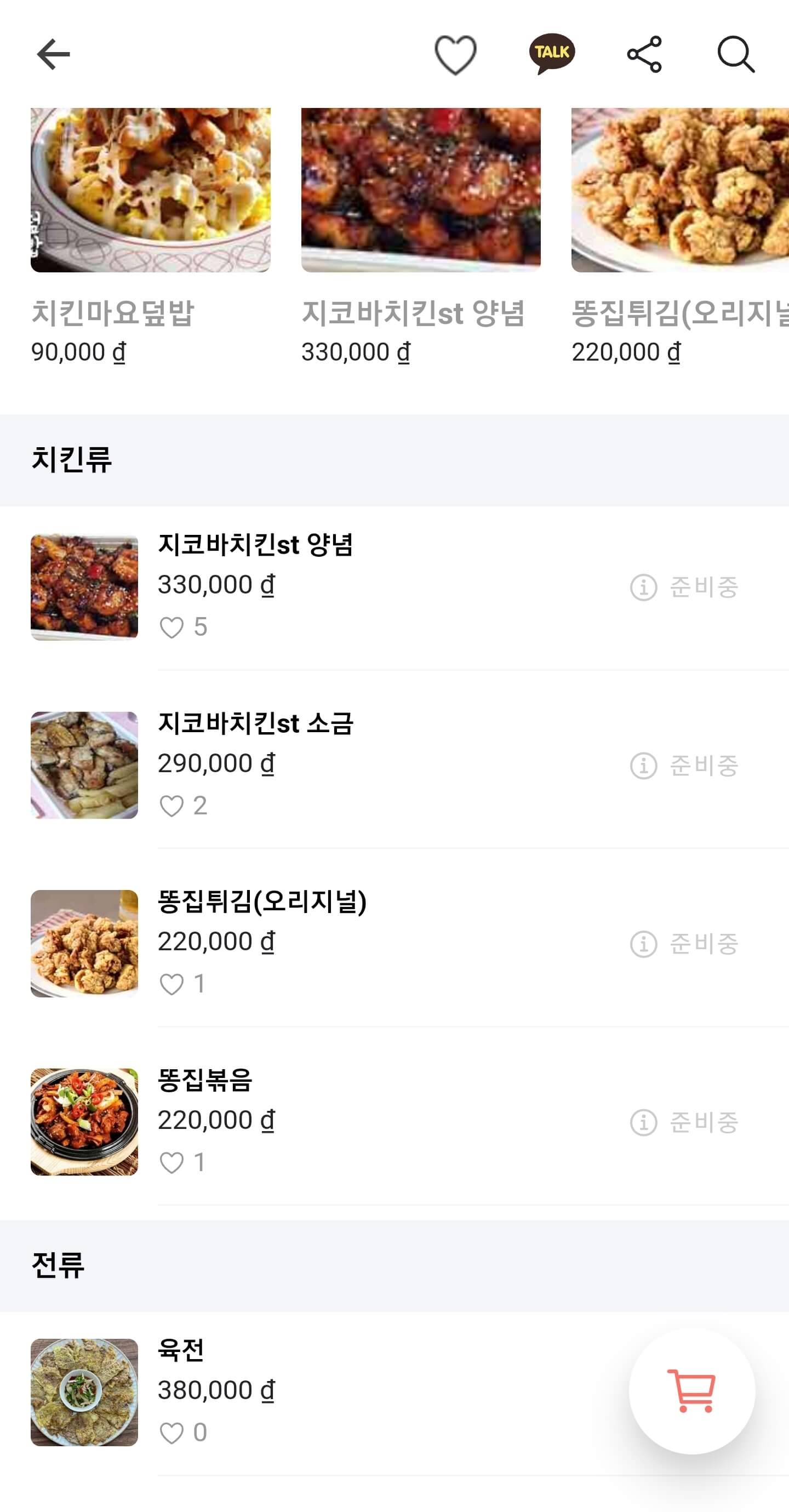Viewport: 789px width, 1512px height.
Task: Share this restaurant page
Action: coord(644,55)
